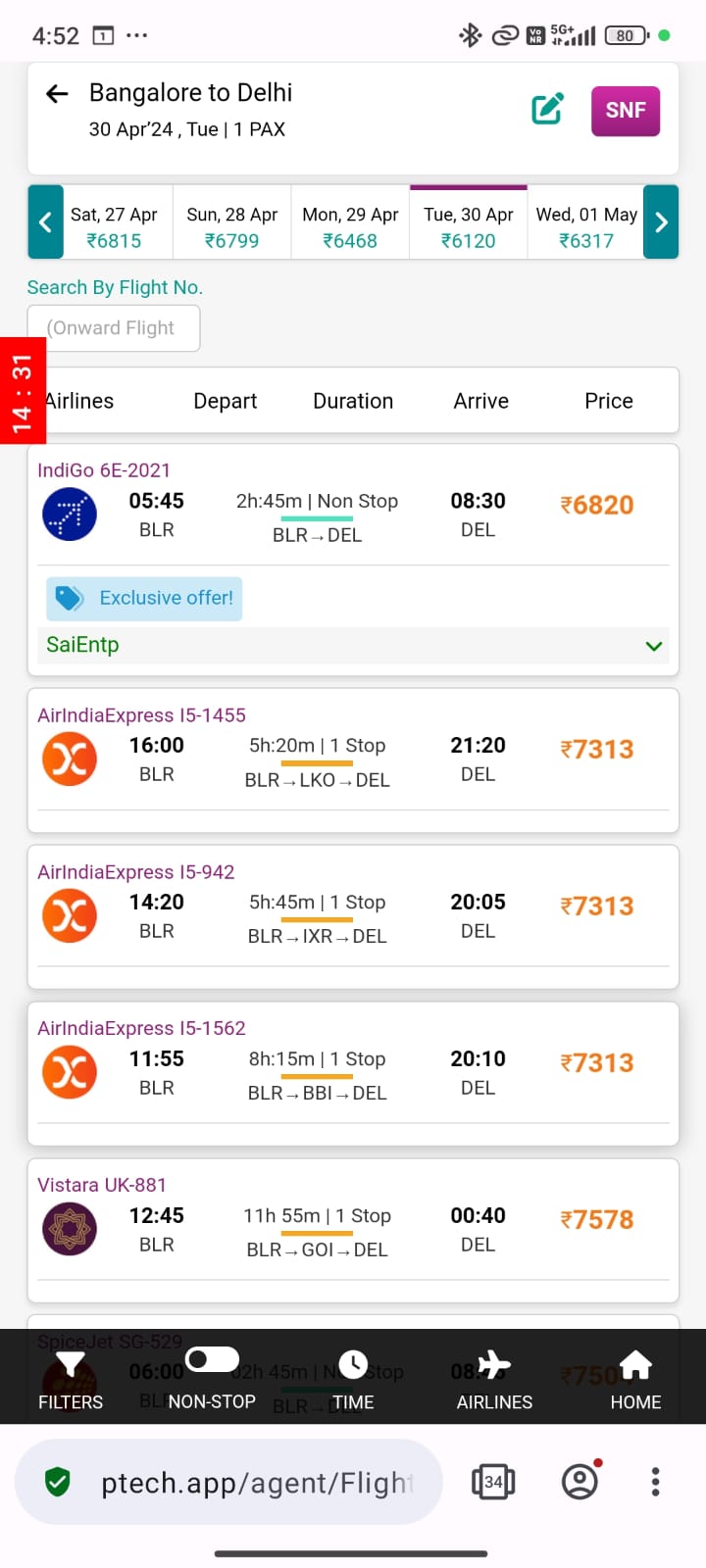The height and width of the screenshot is (1568, 706).
Task: Open the browser overflow menu
Action: [x=655, y=1482]
